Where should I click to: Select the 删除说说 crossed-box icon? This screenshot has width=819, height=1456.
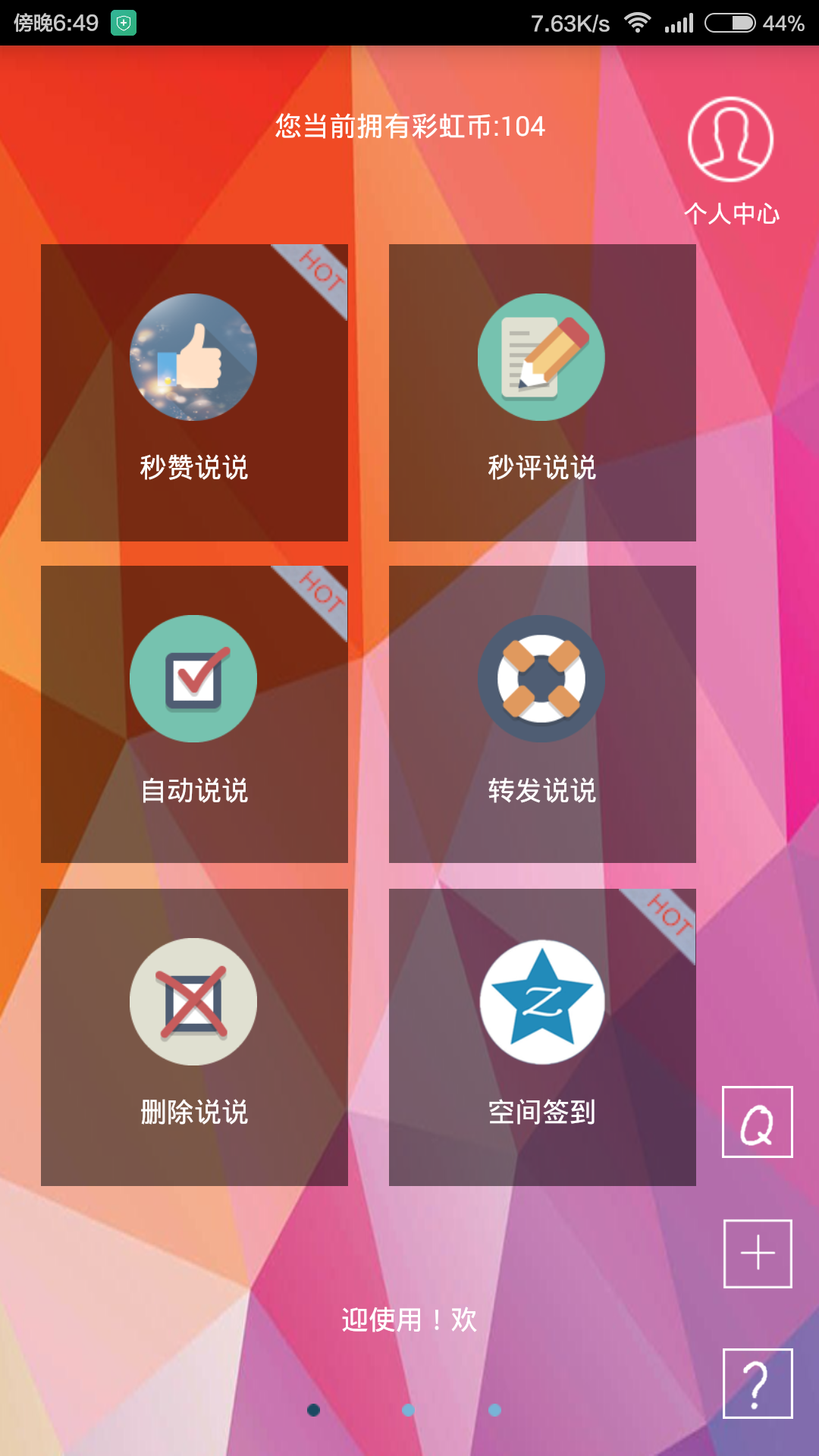[192, 1001]
